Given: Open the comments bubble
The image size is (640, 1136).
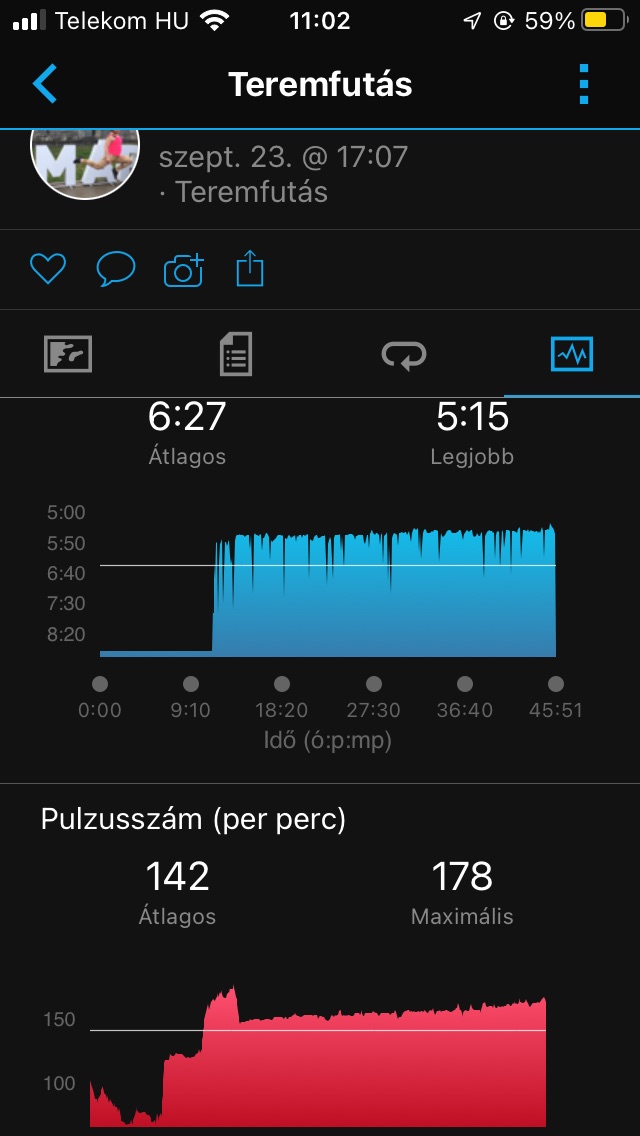Looking at the screenshot, I should pos(115,269).
